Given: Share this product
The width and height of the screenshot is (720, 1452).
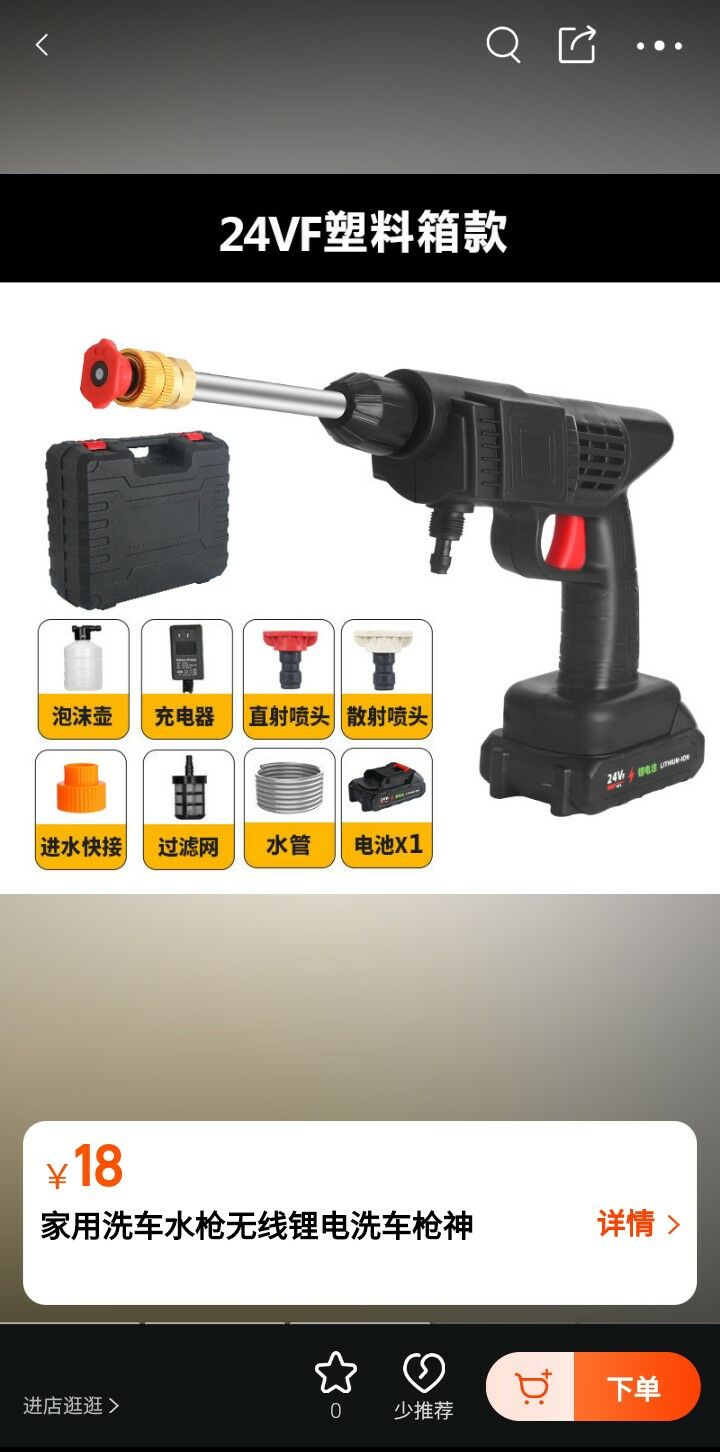Looking at the screenshot, I should (x=577, y=45).
